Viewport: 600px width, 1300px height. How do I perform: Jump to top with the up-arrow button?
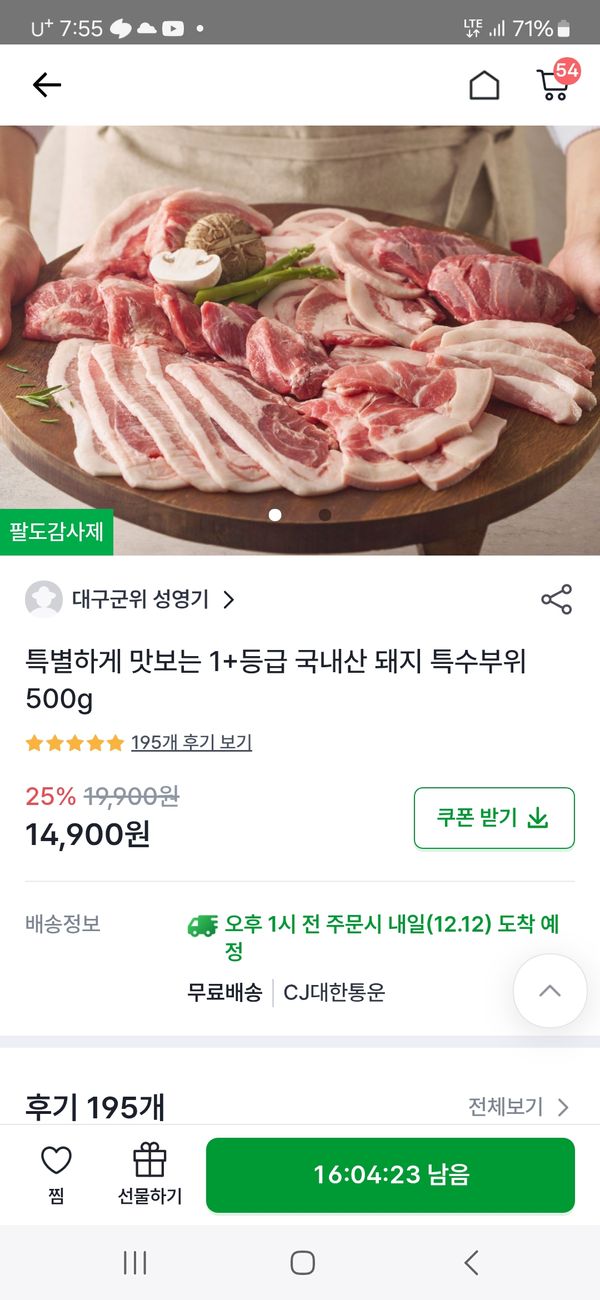click(x=549, y=991)
